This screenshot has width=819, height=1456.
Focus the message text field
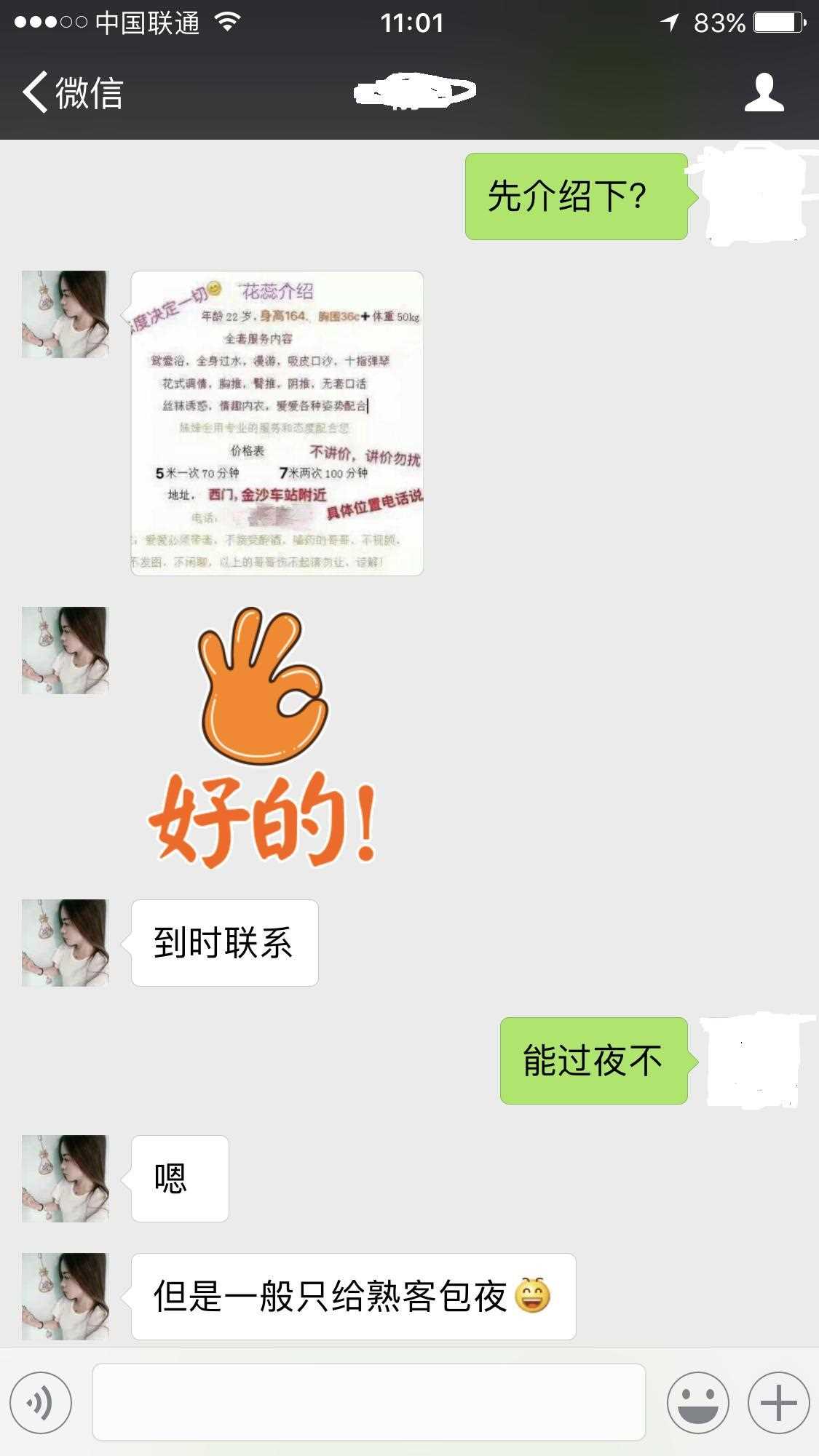point(368,1401)
